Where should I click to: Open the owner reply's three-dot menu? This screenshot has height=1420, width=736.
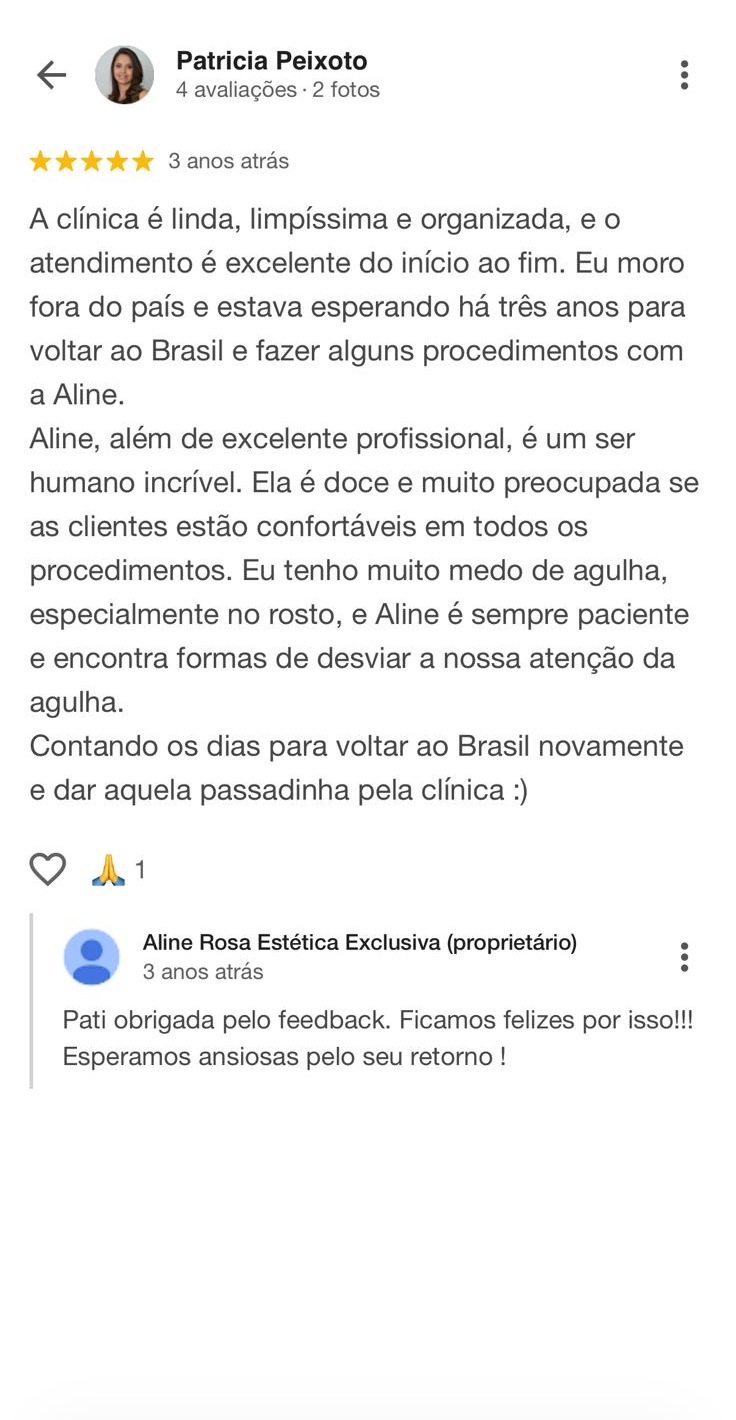(x=684, y=957)
